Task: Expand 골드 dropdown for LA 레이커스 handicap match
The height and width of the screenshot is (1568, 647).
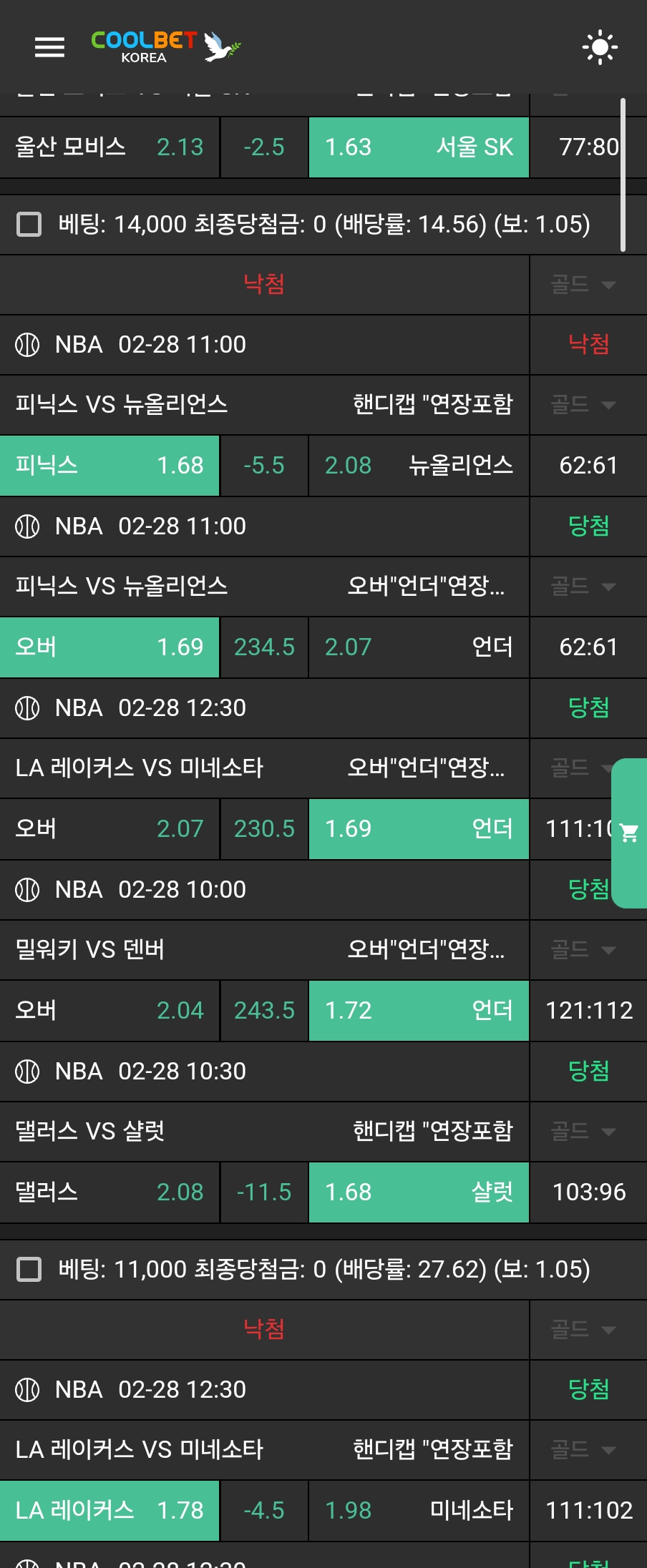Action: click(x=584, y=1450)
